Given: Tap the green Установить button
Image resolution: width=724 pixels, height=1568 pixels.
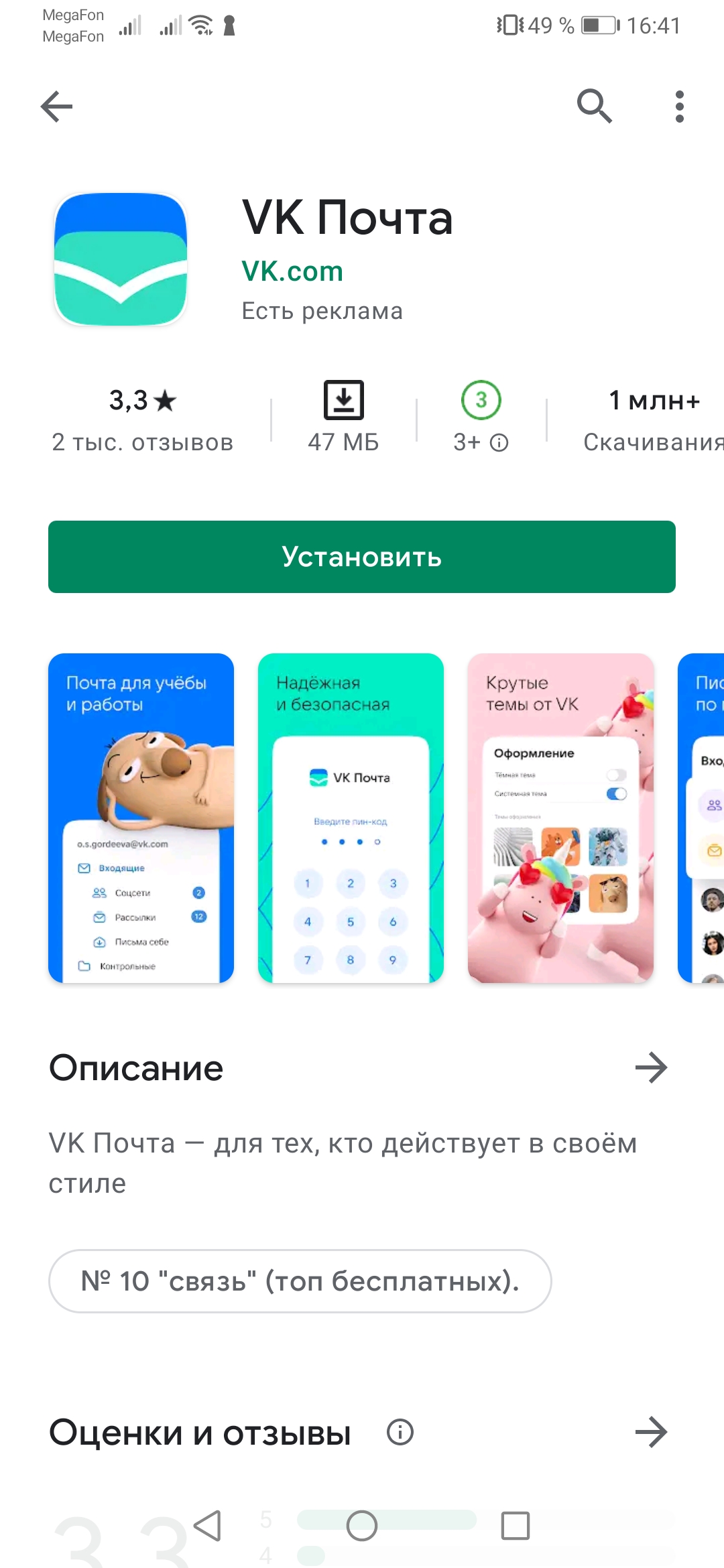Looking at the screenshot, I should (x=362, y=557).
